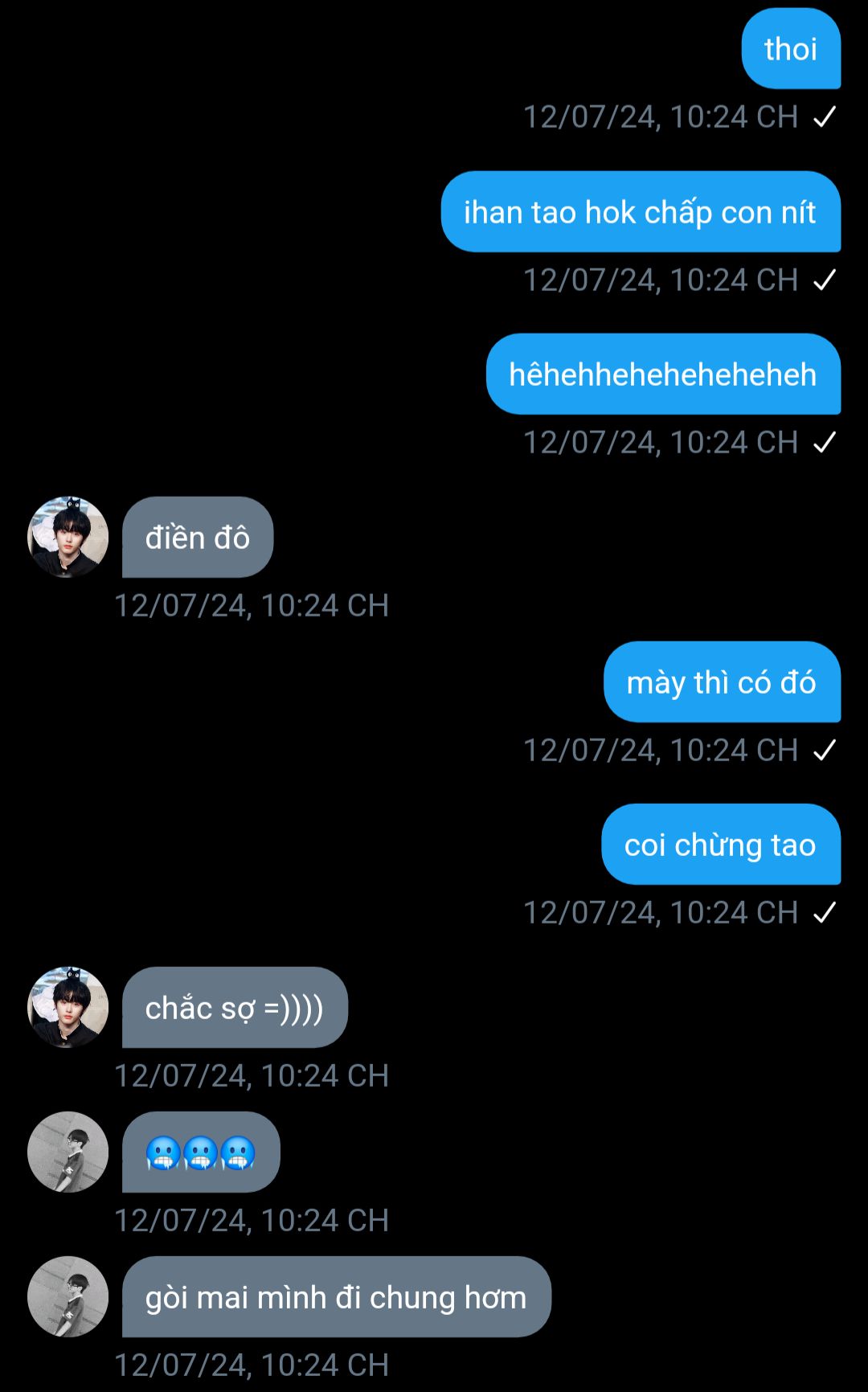Tap the "gòi mai mình đi chung hơm" message bubble
Image resolution: width=868 pixels, height=1392 pixels.
click(x=336, y=1297)
